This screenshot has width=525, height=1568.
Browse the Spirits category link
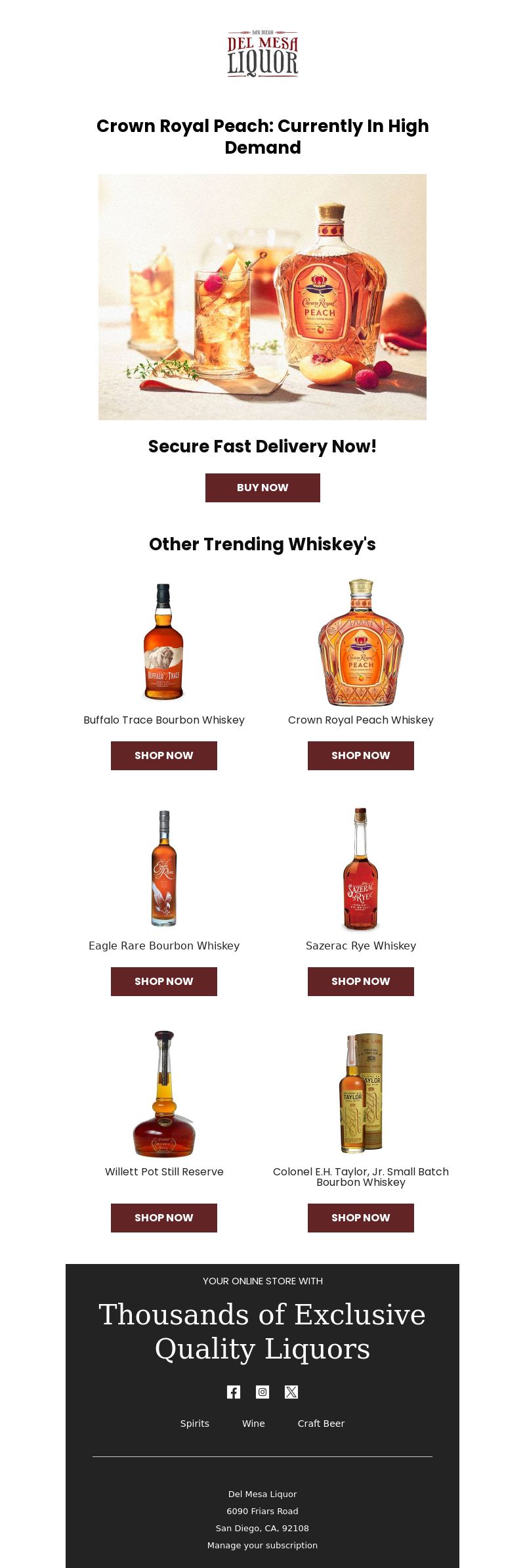195,1424
